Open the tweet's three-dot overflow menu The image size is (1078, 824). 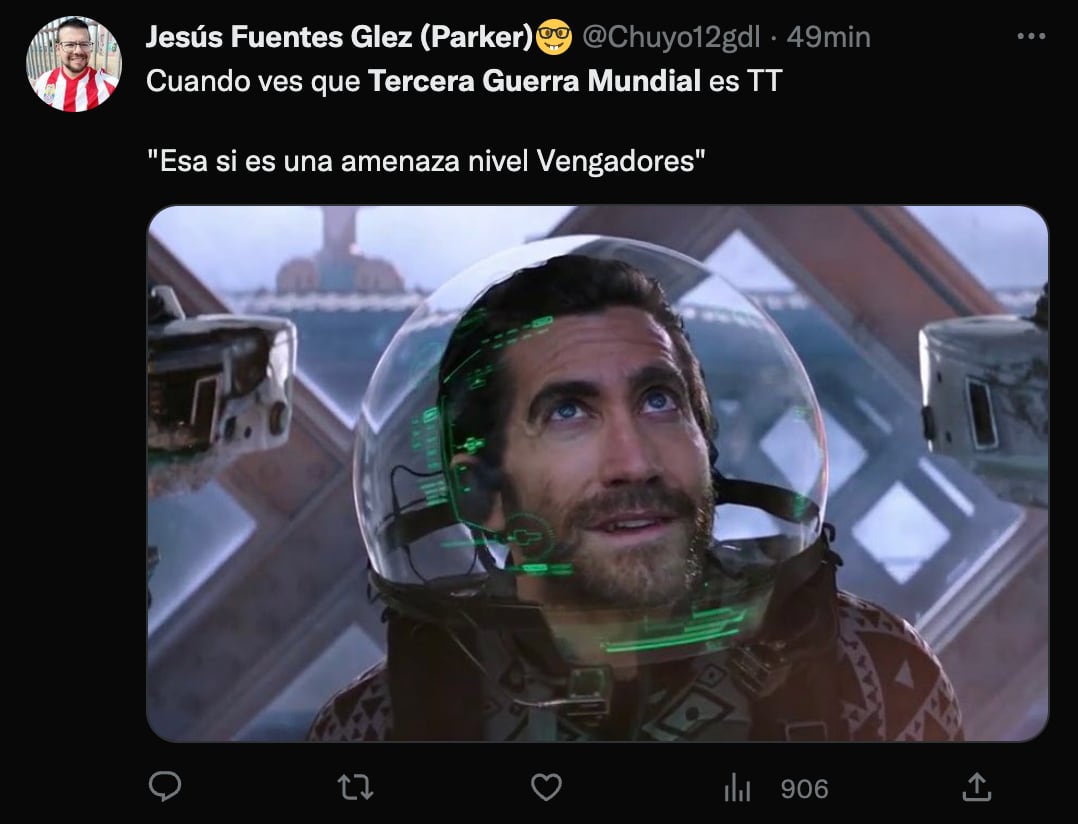pos(1030,37)
